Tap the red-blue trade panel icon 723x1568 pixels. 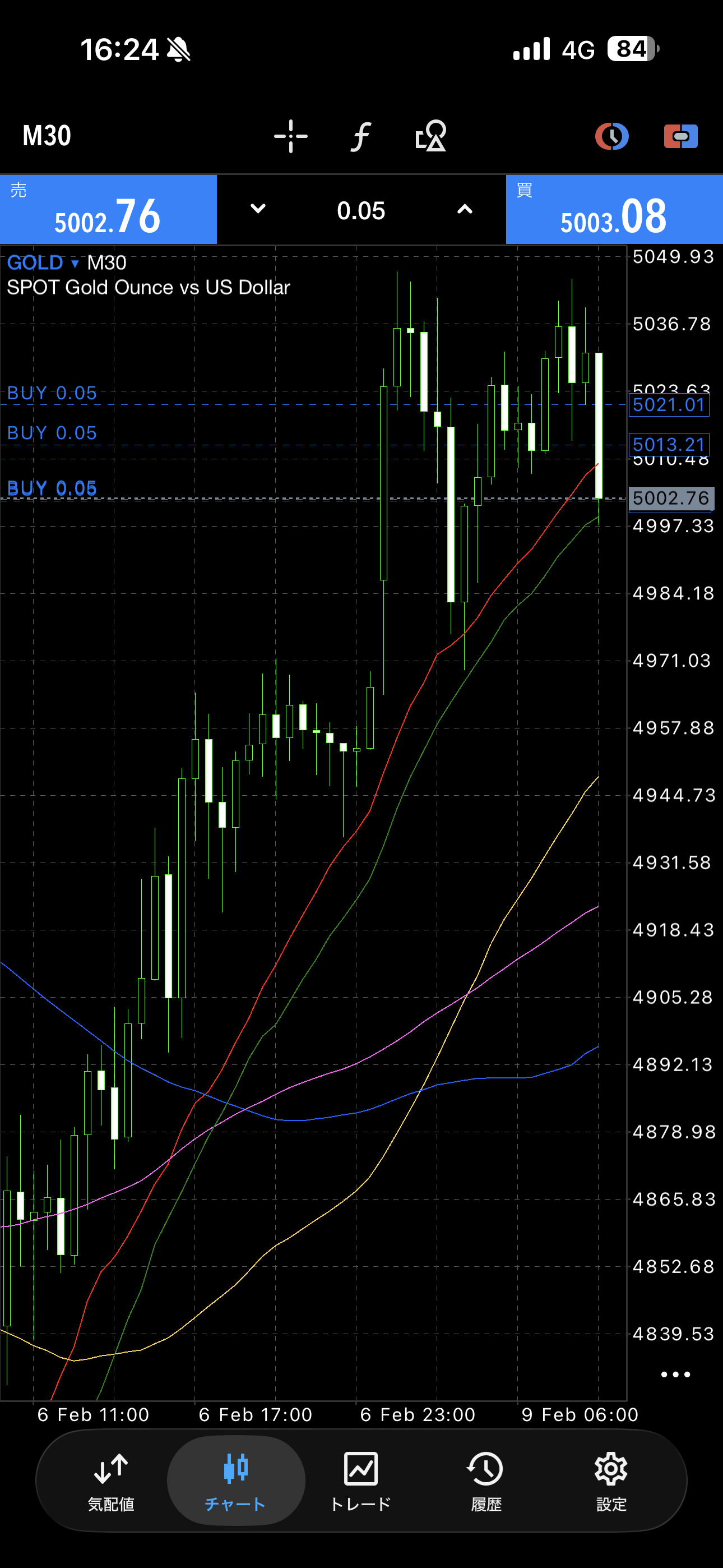point(680,136)
